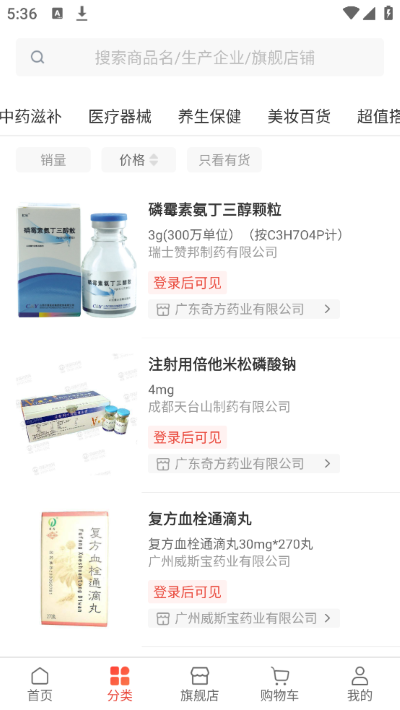Open the 磷霉素氨丁三醇颗粒 product
This screenshot has height=710, width=400.
click(x=215, y=210)
